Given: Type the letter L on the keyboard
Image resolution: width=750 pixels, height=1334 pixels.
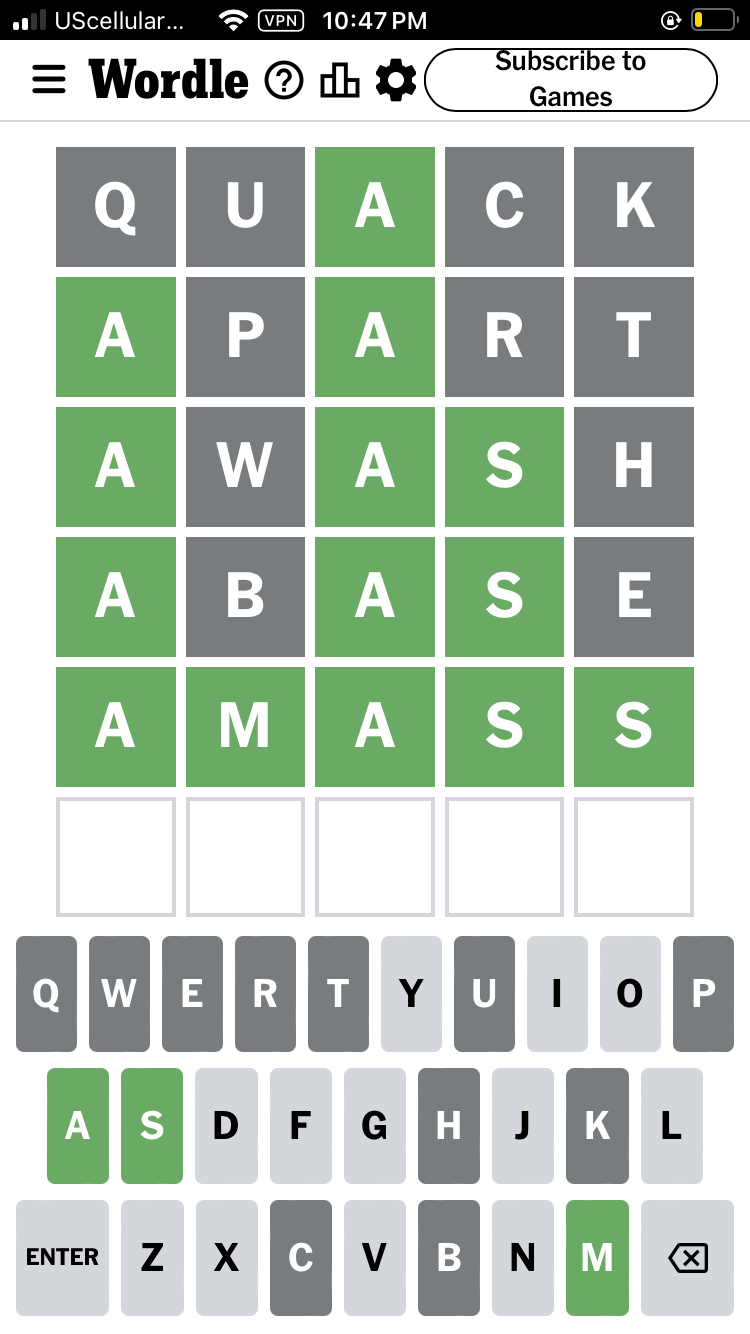Looking at the screenshot, I should (x=672, y=1126).
